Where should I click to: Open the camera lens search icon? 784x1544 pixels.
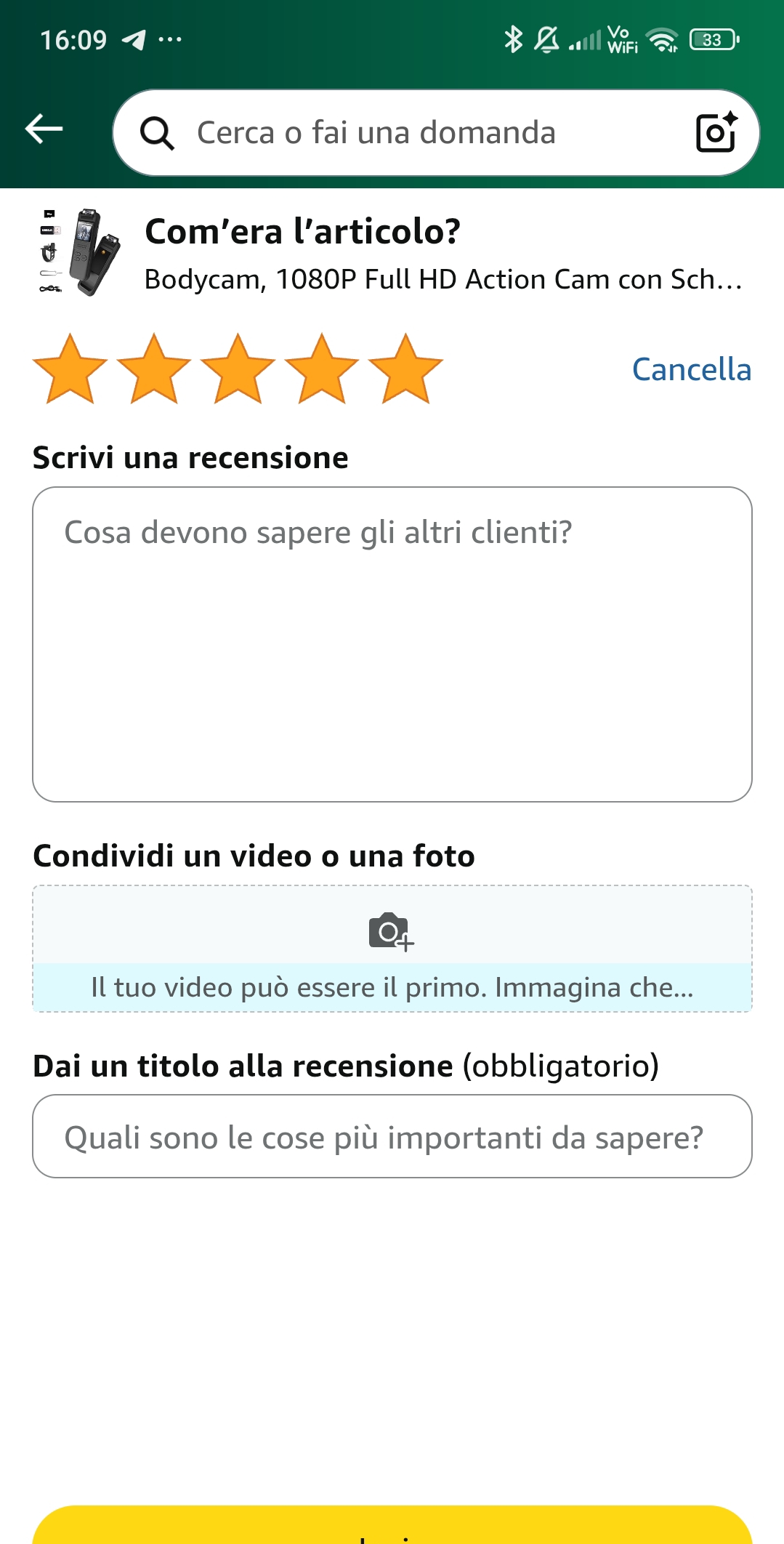(716, 132)
